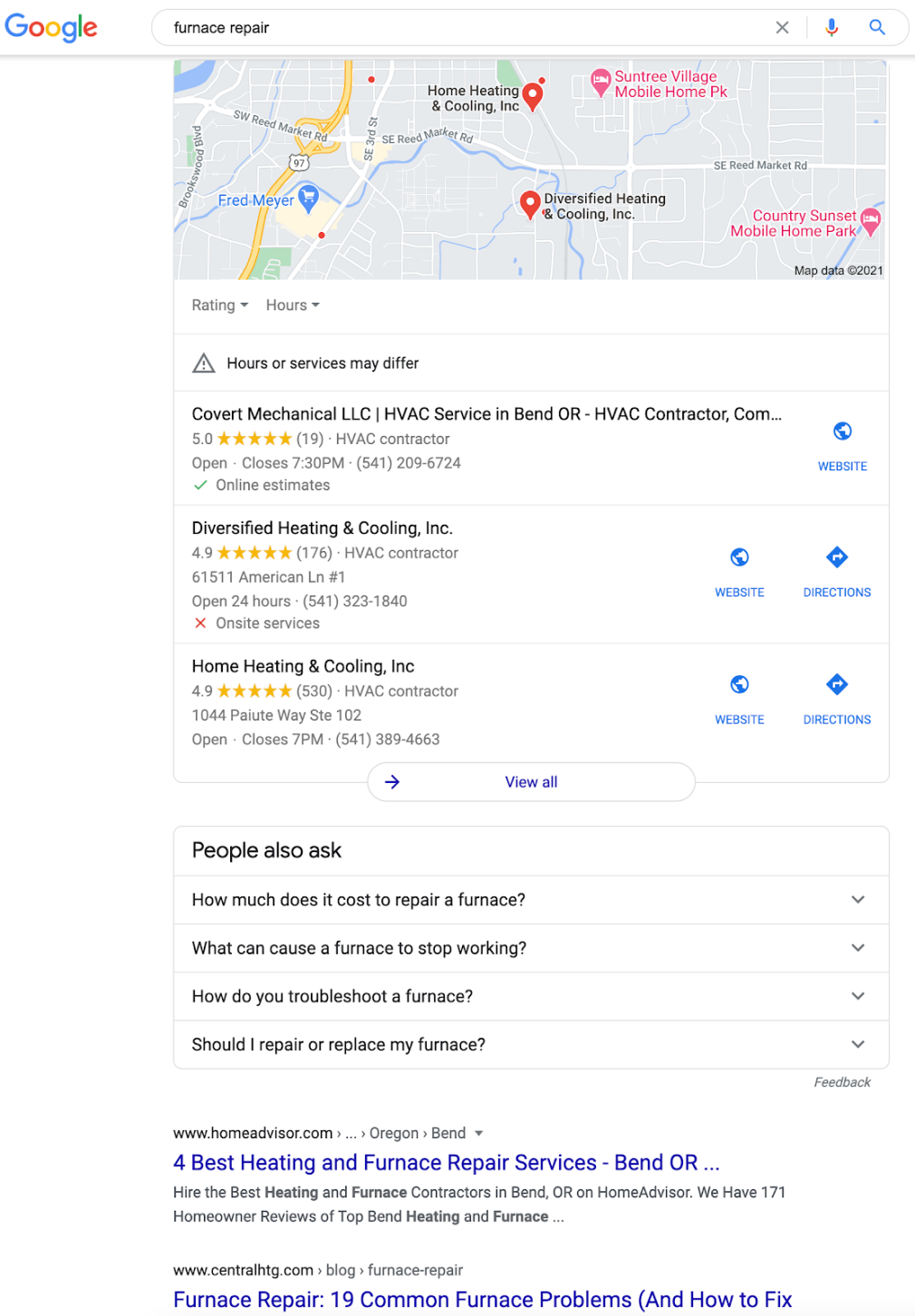Clear the search query with the X icon

pos(782,27)
